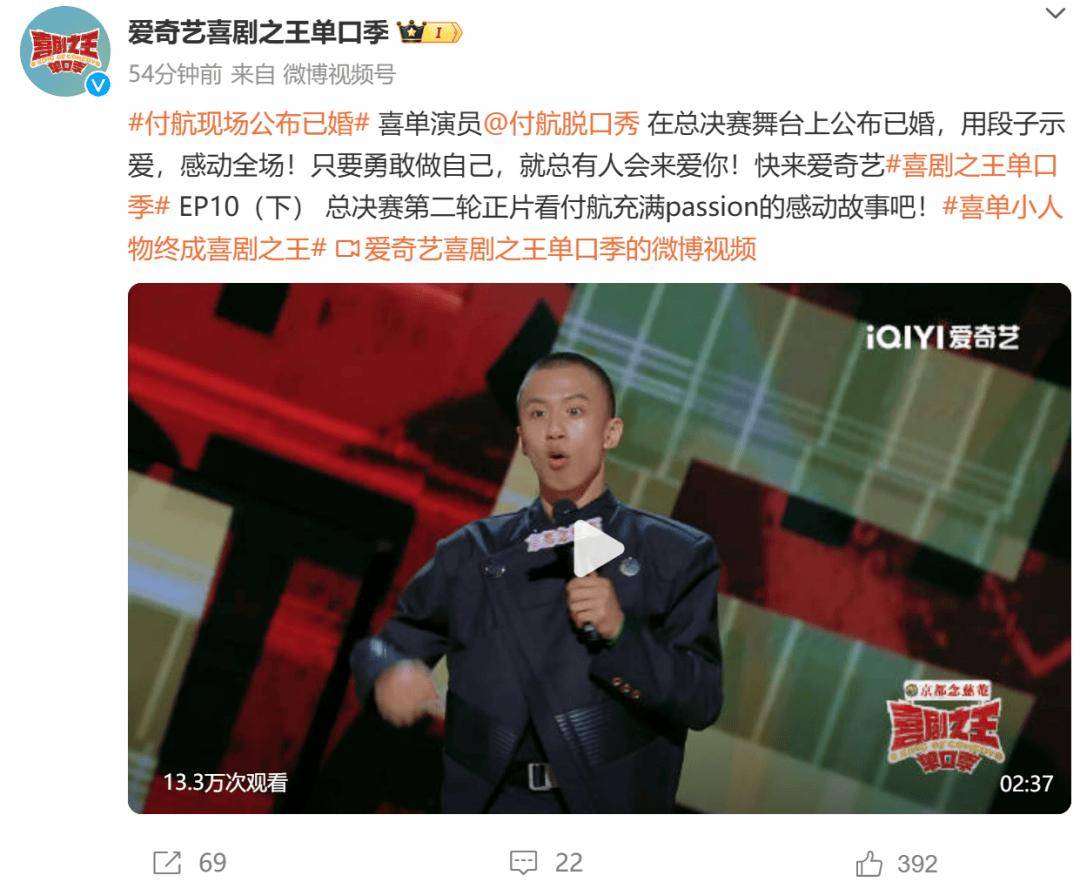Open the 爱奇艺喜剧之王单口季 account name
The image size is (1080, 882).
258,33
